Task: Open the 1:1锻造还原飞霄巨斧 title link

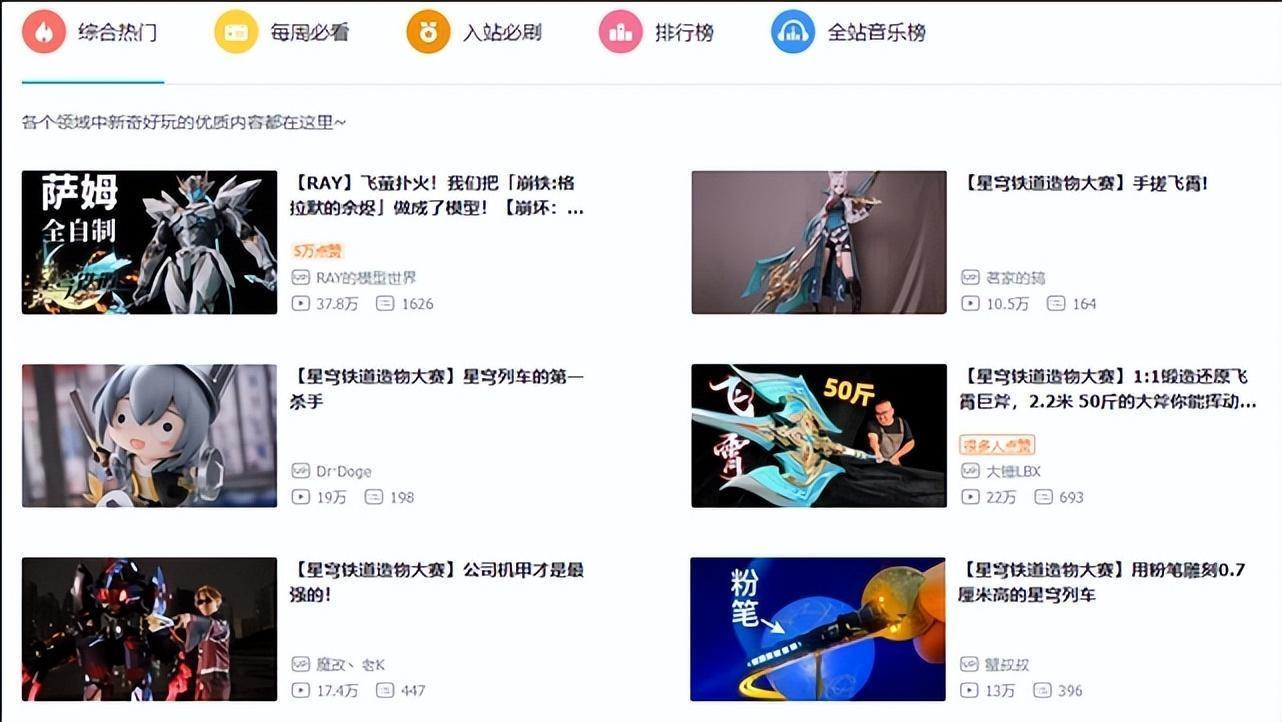Action: point(1108,389)
